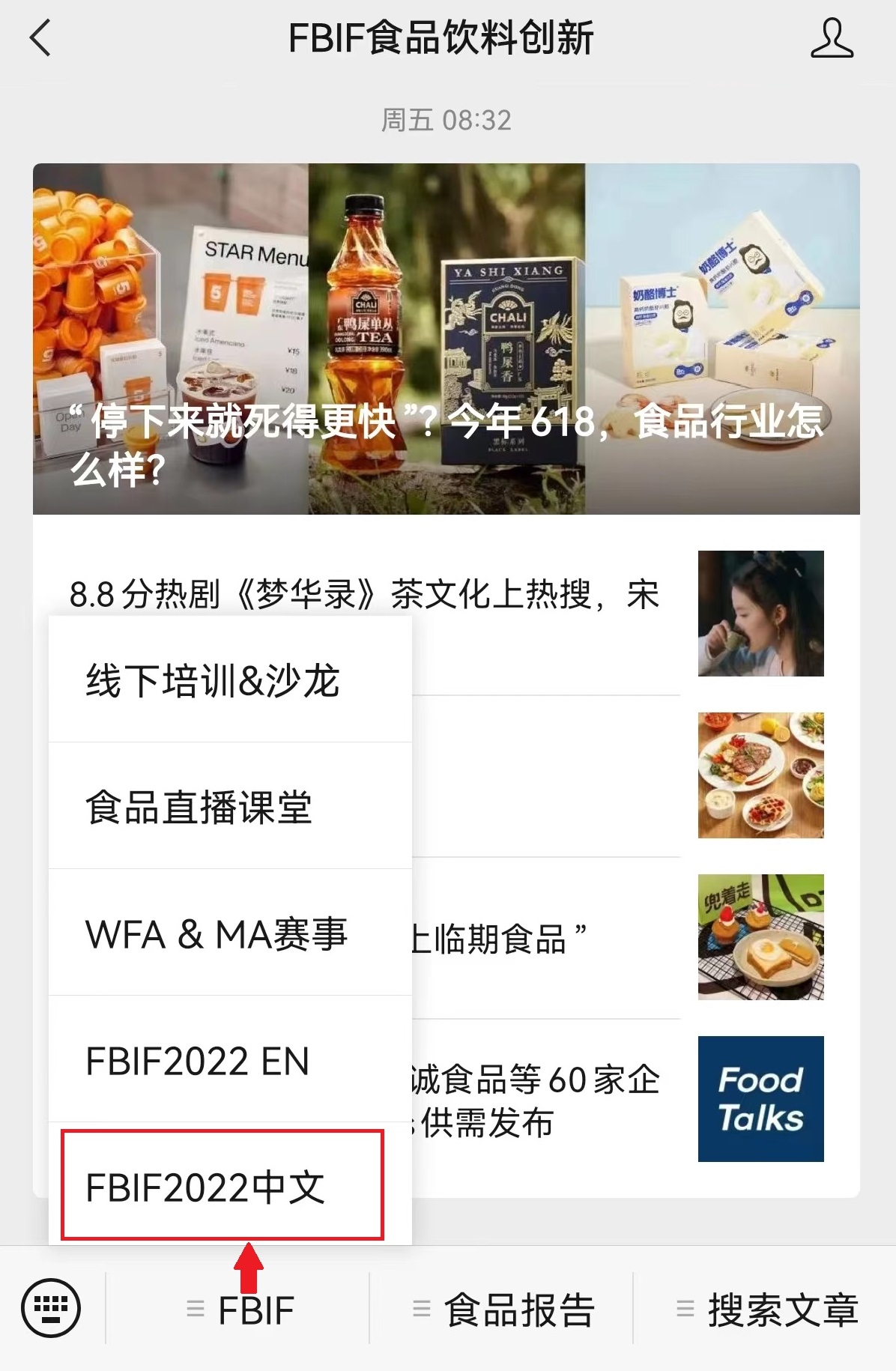Click the menu lines icon beside 搜索文章
The height and width of the screenshot is (1371, 896).
pyautogui.click(x=686, y=1307)
